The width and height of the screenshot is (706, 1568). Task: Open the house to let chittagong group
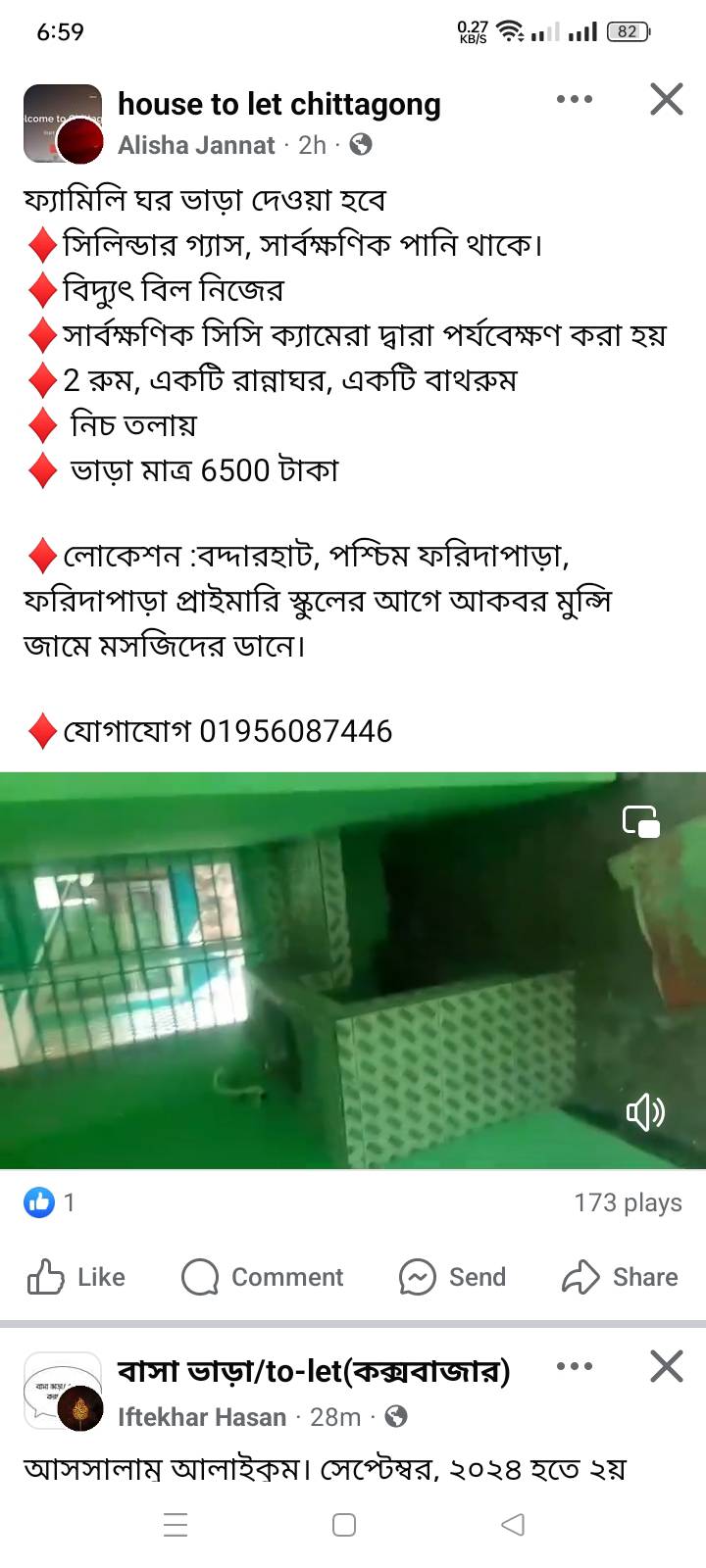(x=278, y=104)
